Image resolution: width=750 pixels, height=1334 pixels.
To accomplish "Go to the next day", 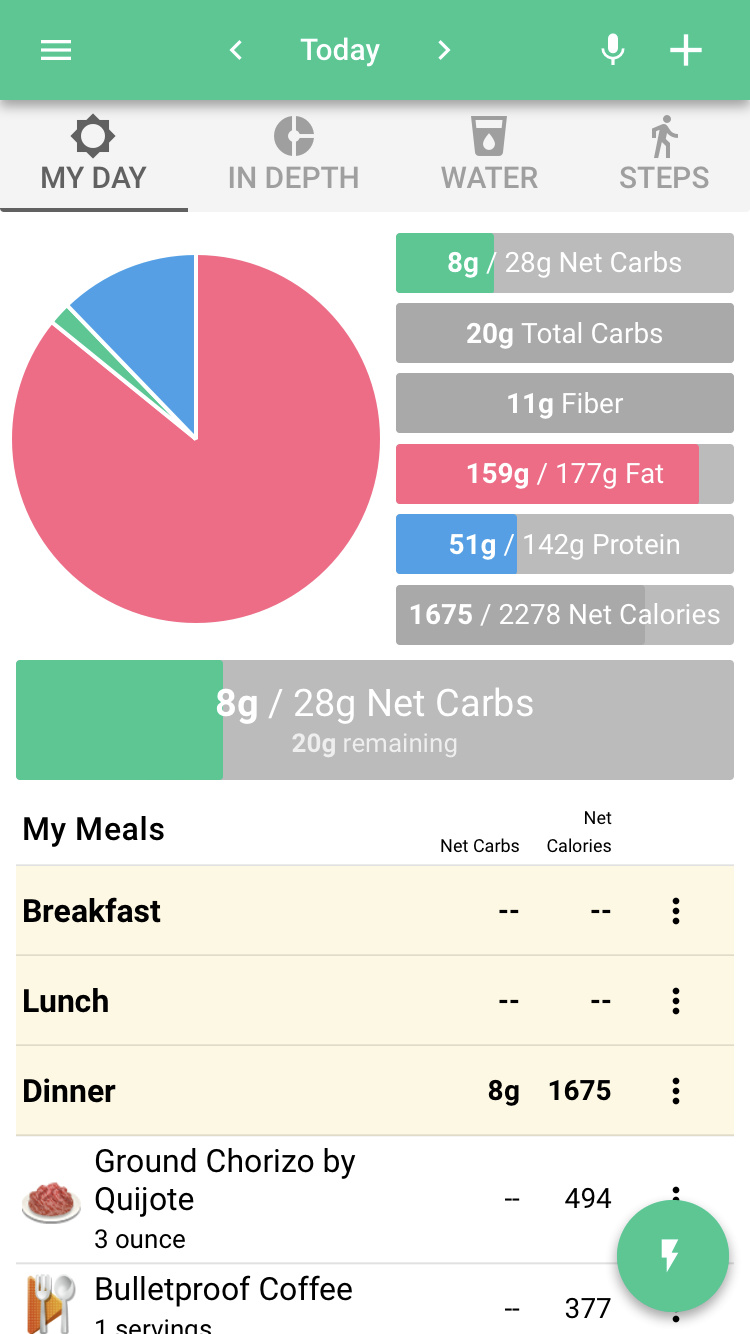I will click(444, 50).
